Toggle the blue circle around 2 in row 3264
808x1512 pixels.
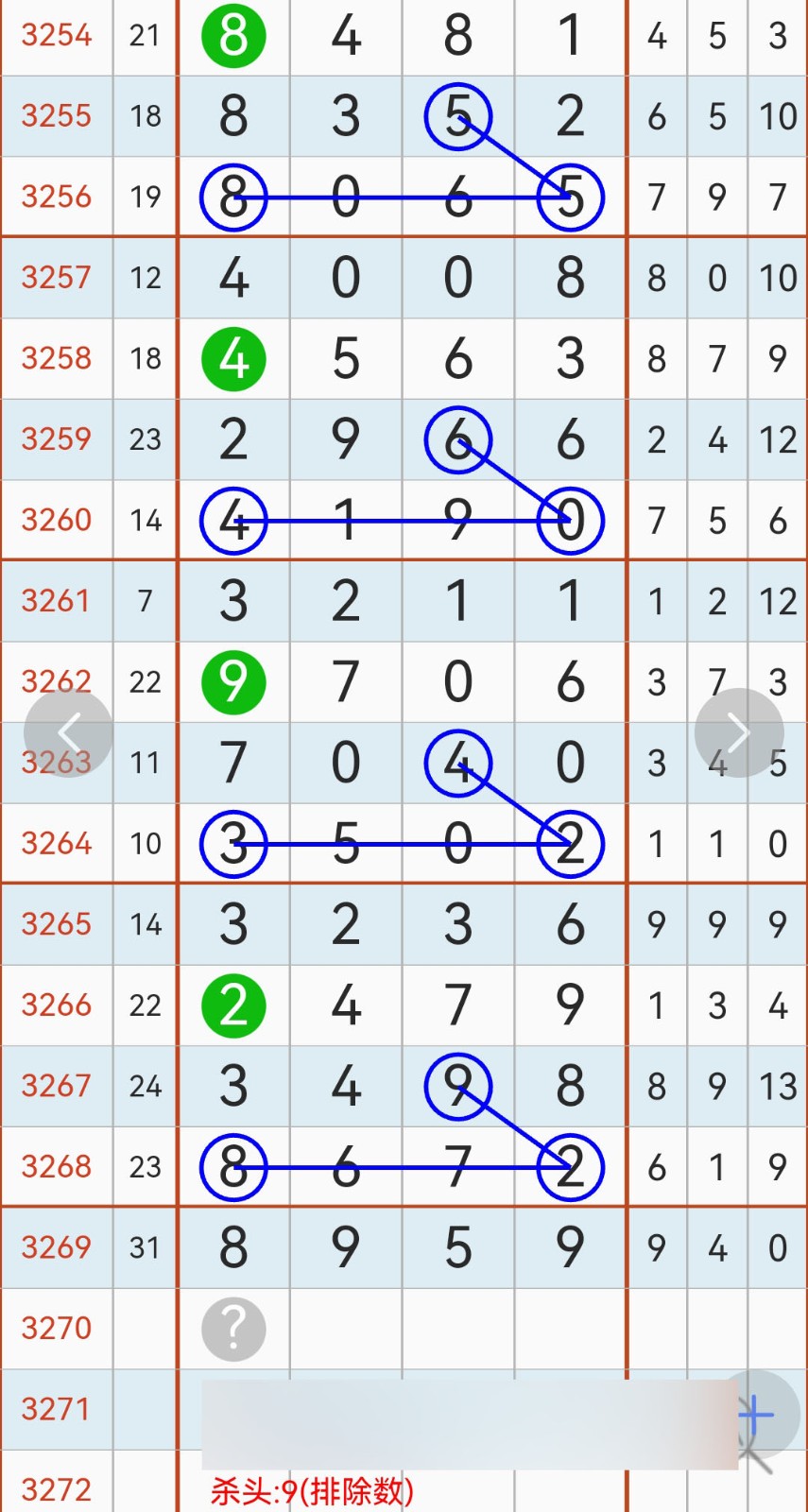point(570,843)
